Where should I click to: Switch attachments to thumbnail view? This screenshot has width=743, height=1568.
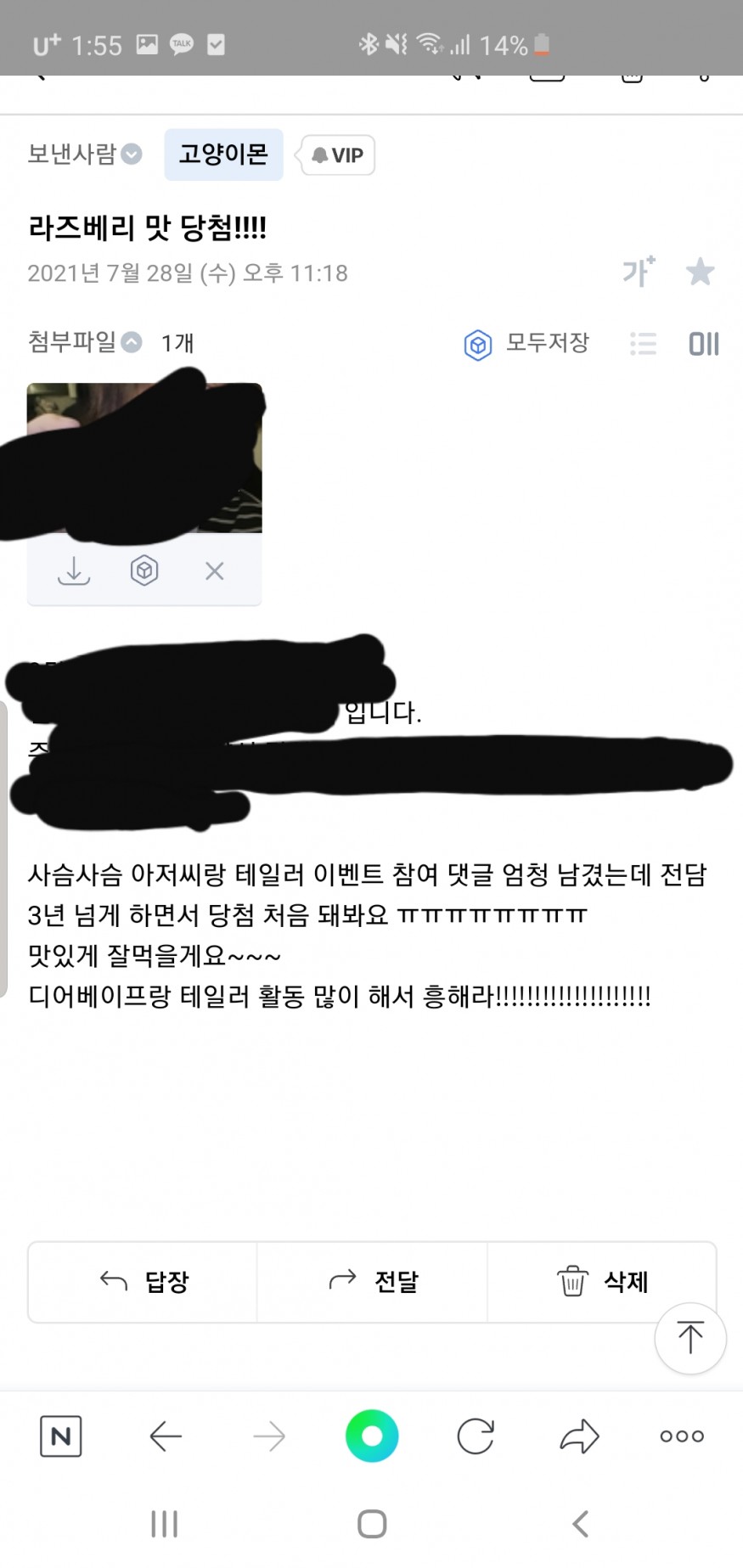pos(703,344)
